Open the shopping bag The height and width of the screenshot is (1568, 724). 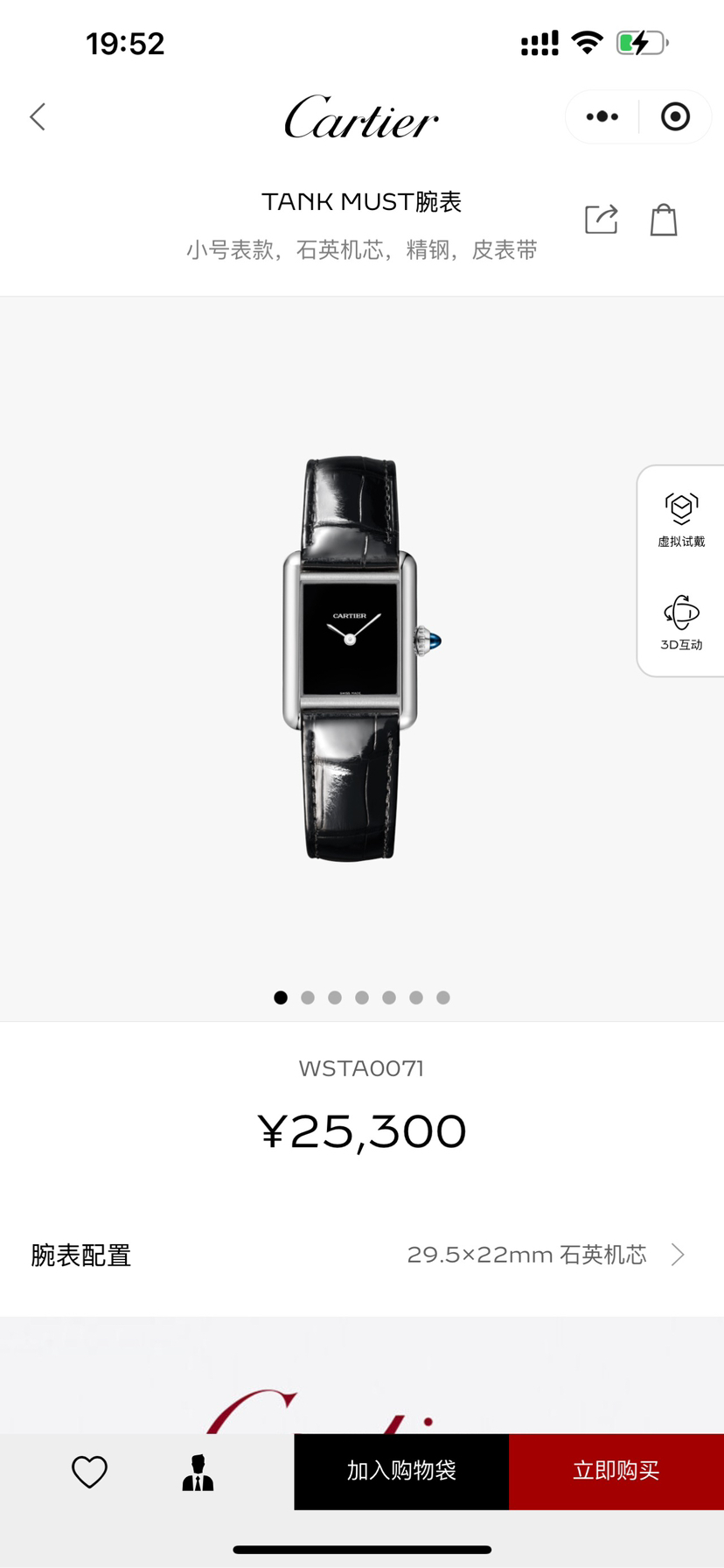(664, 220)
